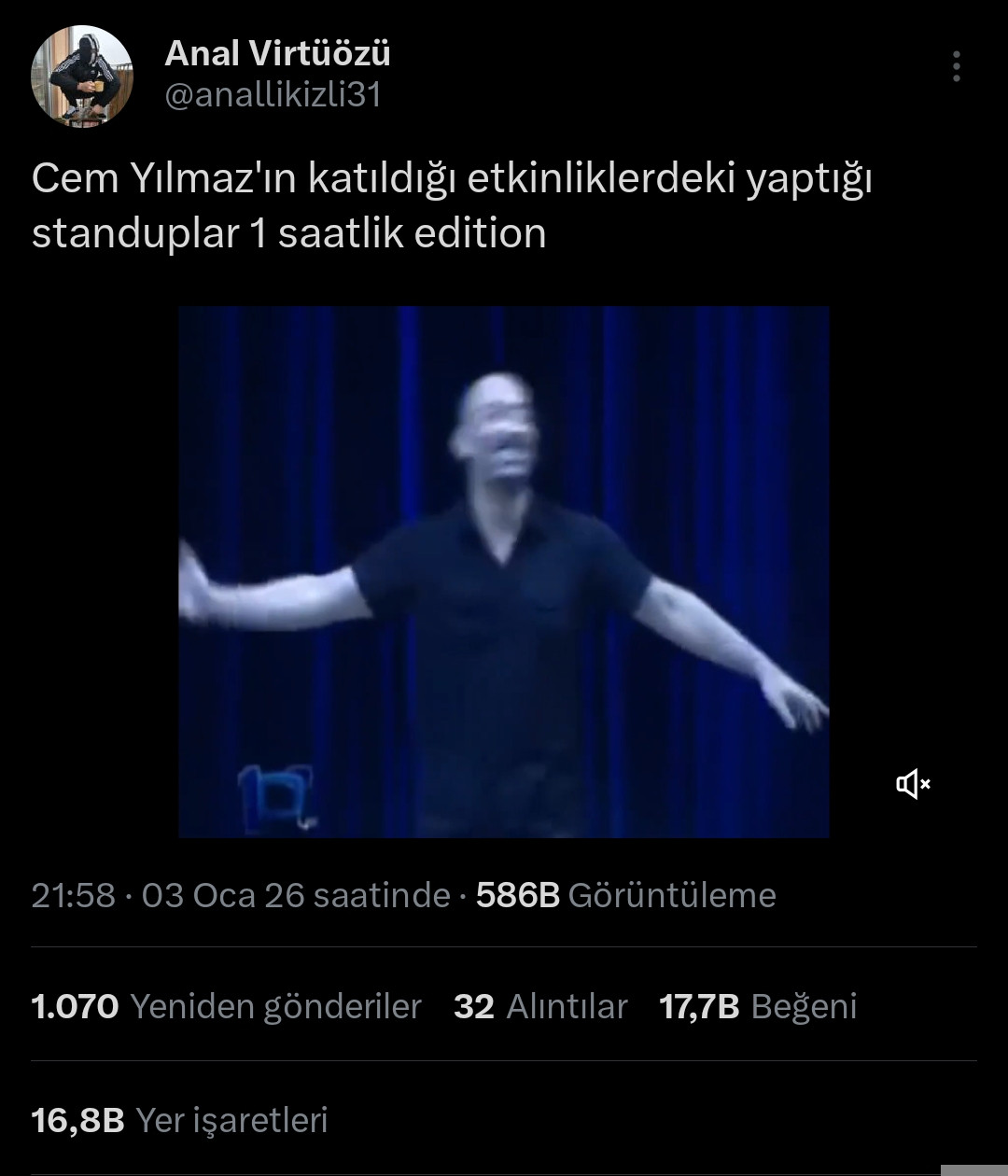Open the 32 Alıntılar list
Image resolution: width=1008 pixels, height=1176 pixels.
pos(540,1006)
